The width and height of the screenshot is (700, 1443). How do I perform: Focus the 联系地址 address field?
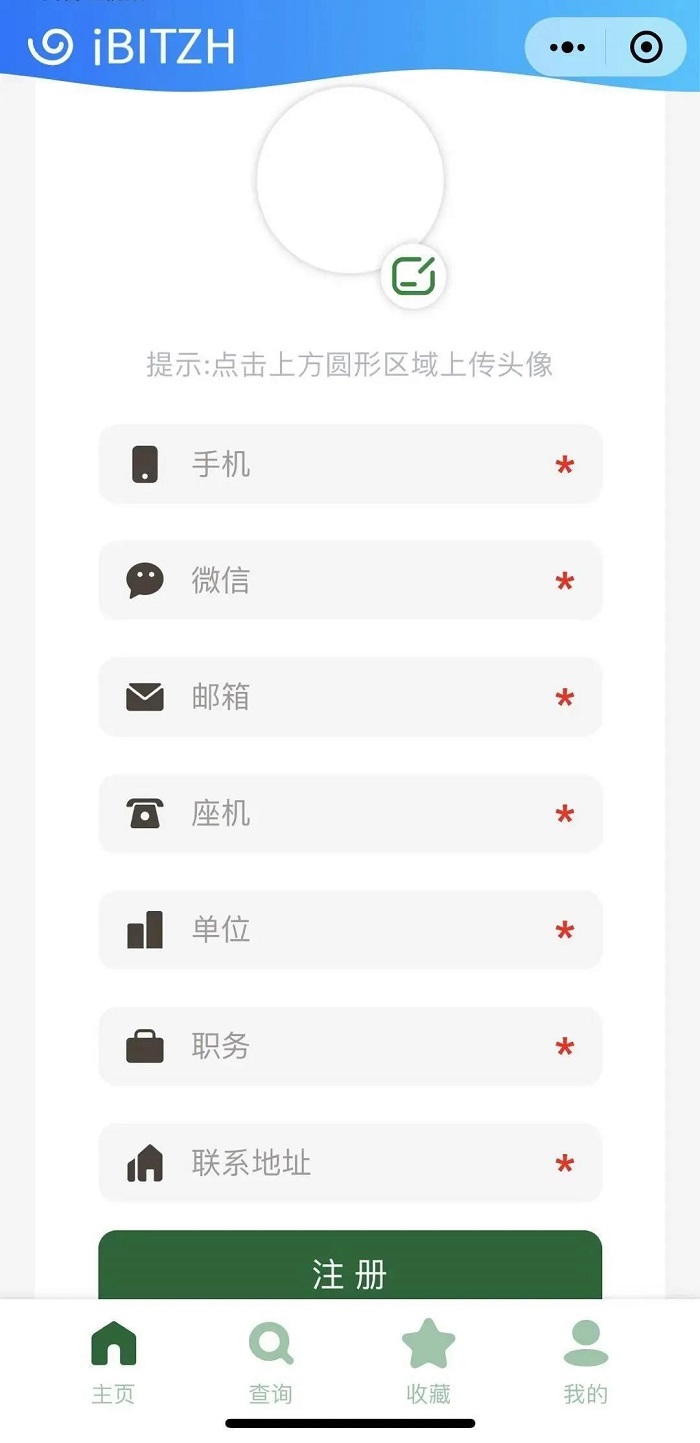(x=350, y=1163)
